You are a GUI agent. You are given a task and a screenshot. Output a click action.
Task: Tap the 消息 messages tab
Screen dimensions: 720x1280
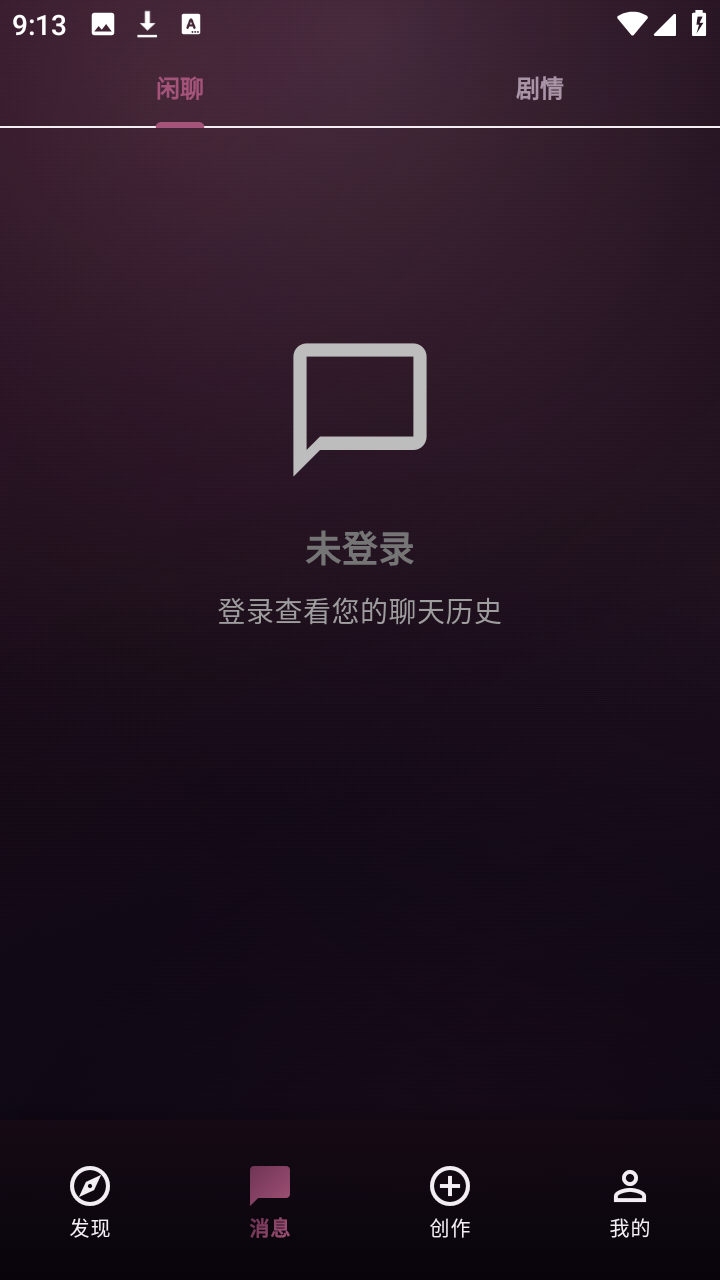[270, 1203]
